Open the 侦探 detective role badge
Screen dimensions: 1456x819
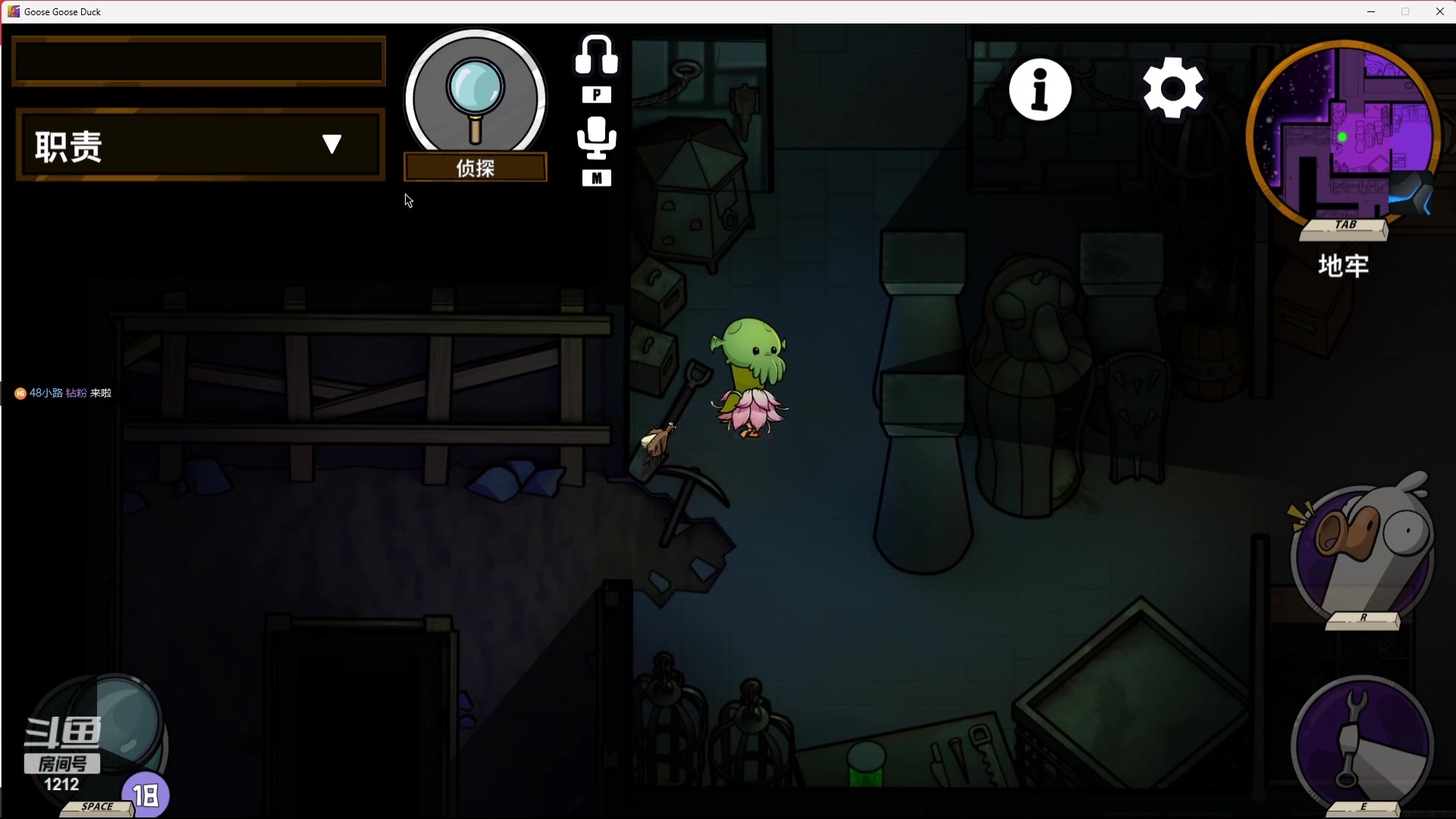pyautogui.click(x=475, y=106)
